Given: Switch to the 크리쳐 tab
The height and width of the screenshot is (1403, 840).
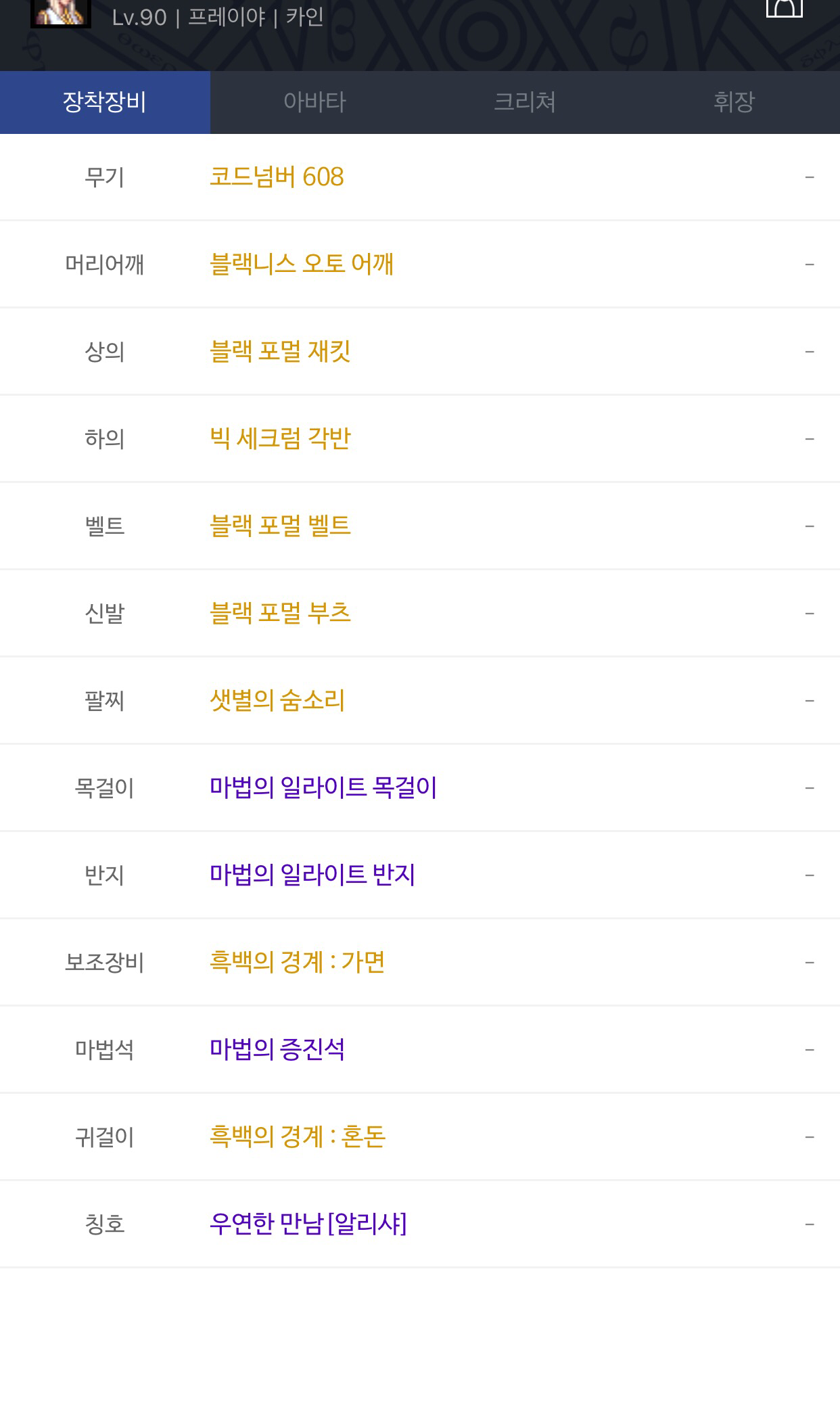Looking at the screenshot, I should (525, 102).
